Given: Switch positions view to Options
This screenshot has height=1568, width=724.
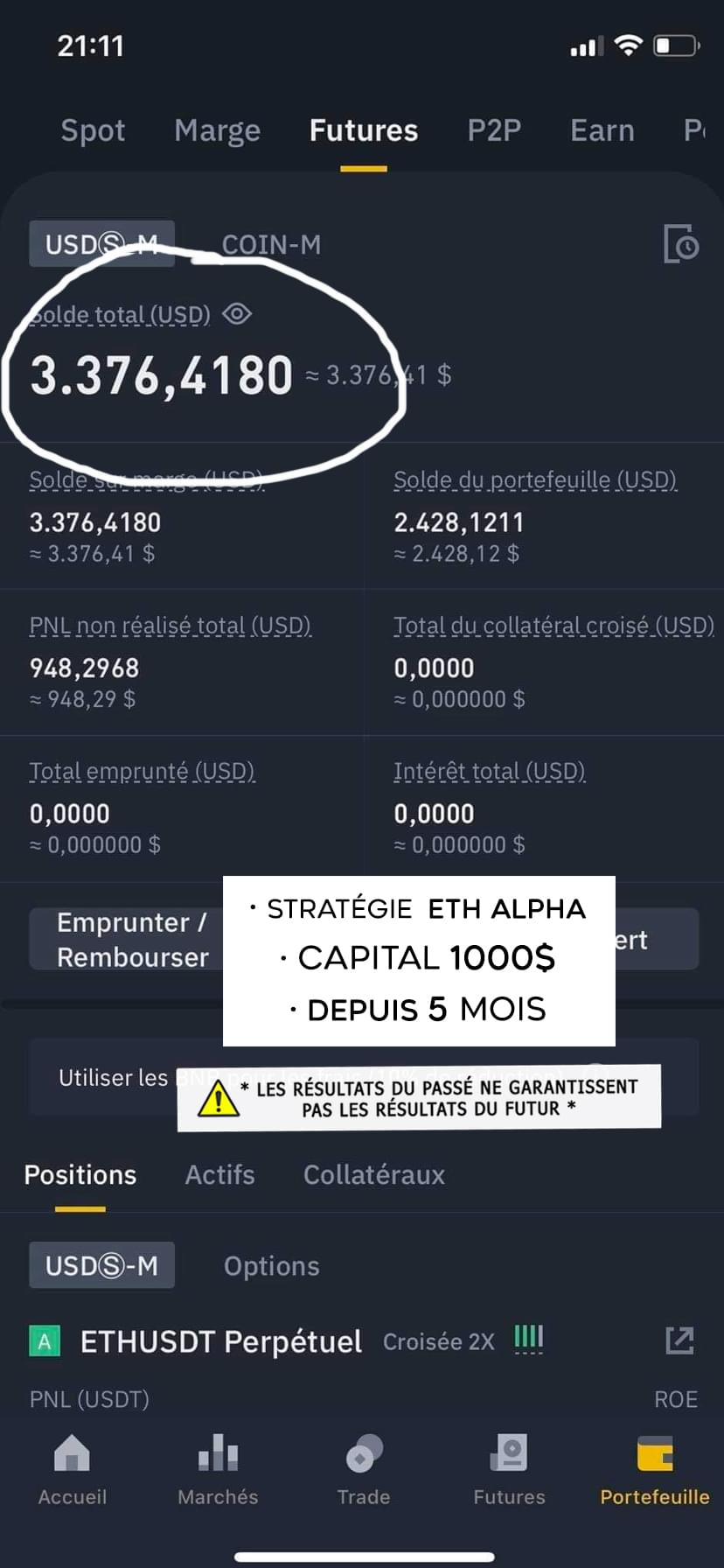Looking at the screenshot, I should click(271, 1265).
